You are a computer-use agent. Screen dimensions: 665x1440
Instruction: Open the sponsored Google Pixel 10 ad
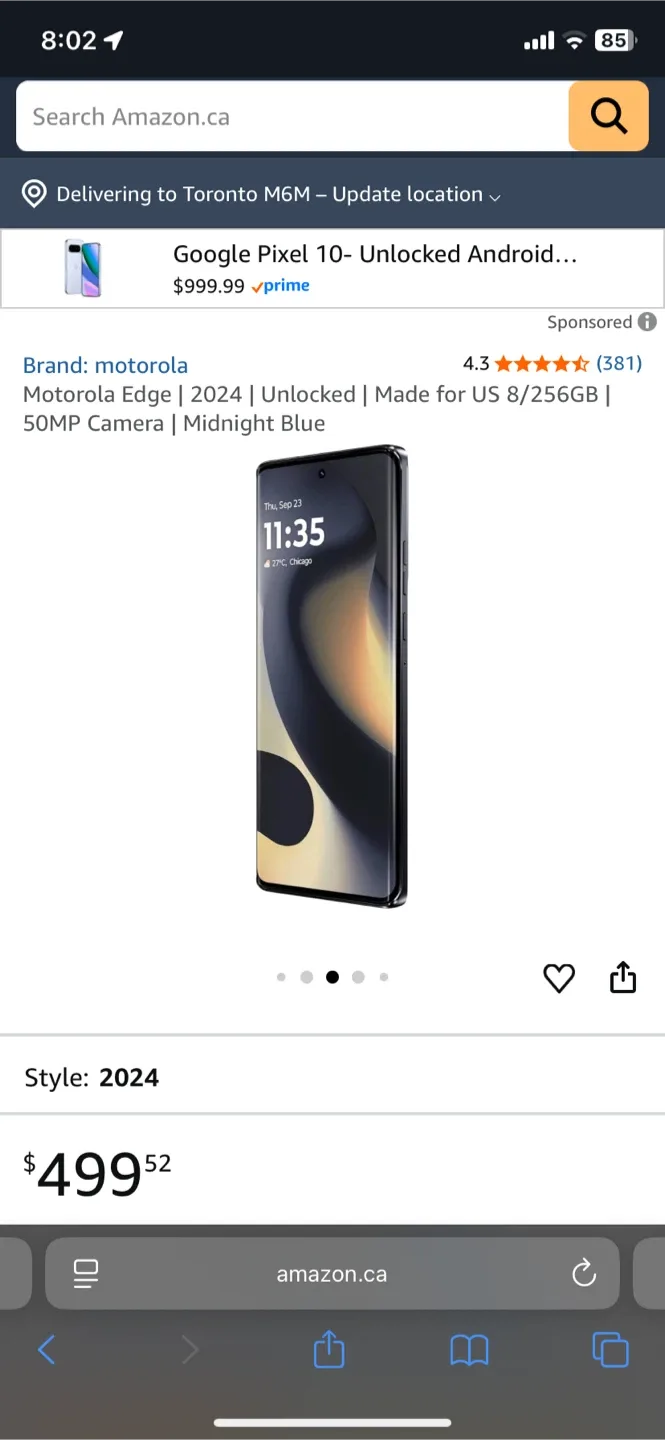[332, 269]
